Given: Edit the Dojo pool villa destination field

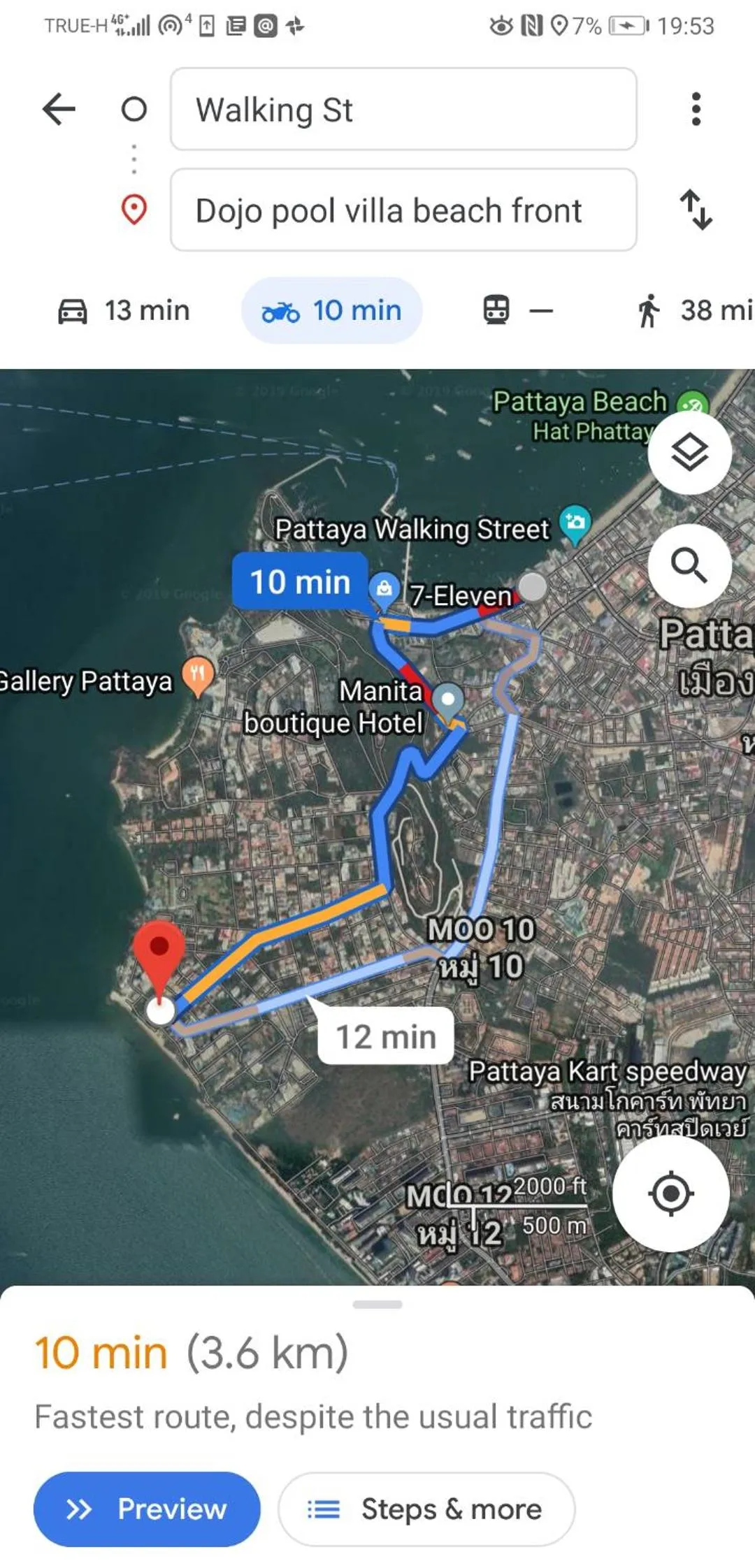Looking at the screenshot, I should point(403,210).
